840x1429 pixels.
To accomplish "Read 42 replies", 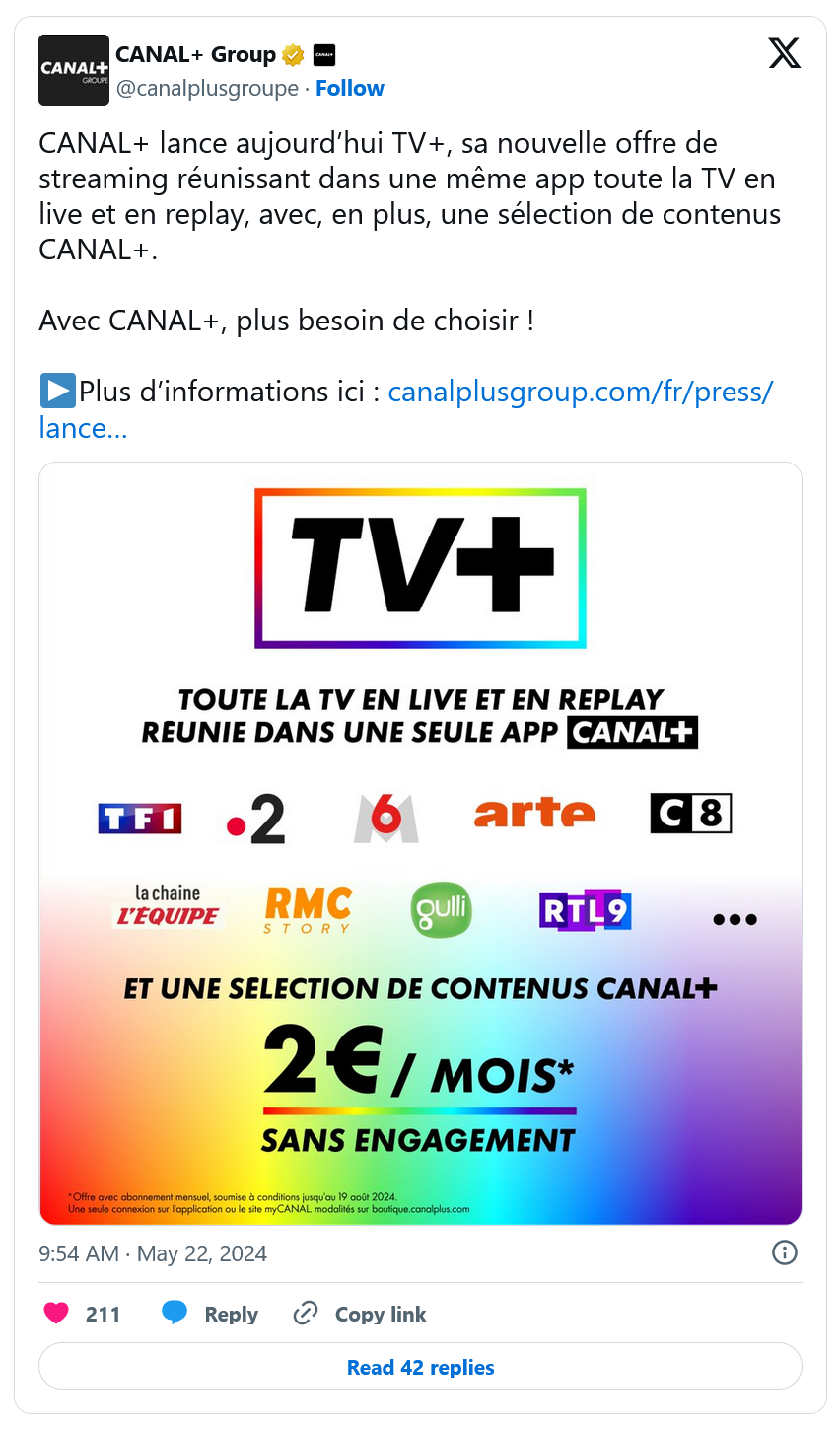I will [420, 1367].
